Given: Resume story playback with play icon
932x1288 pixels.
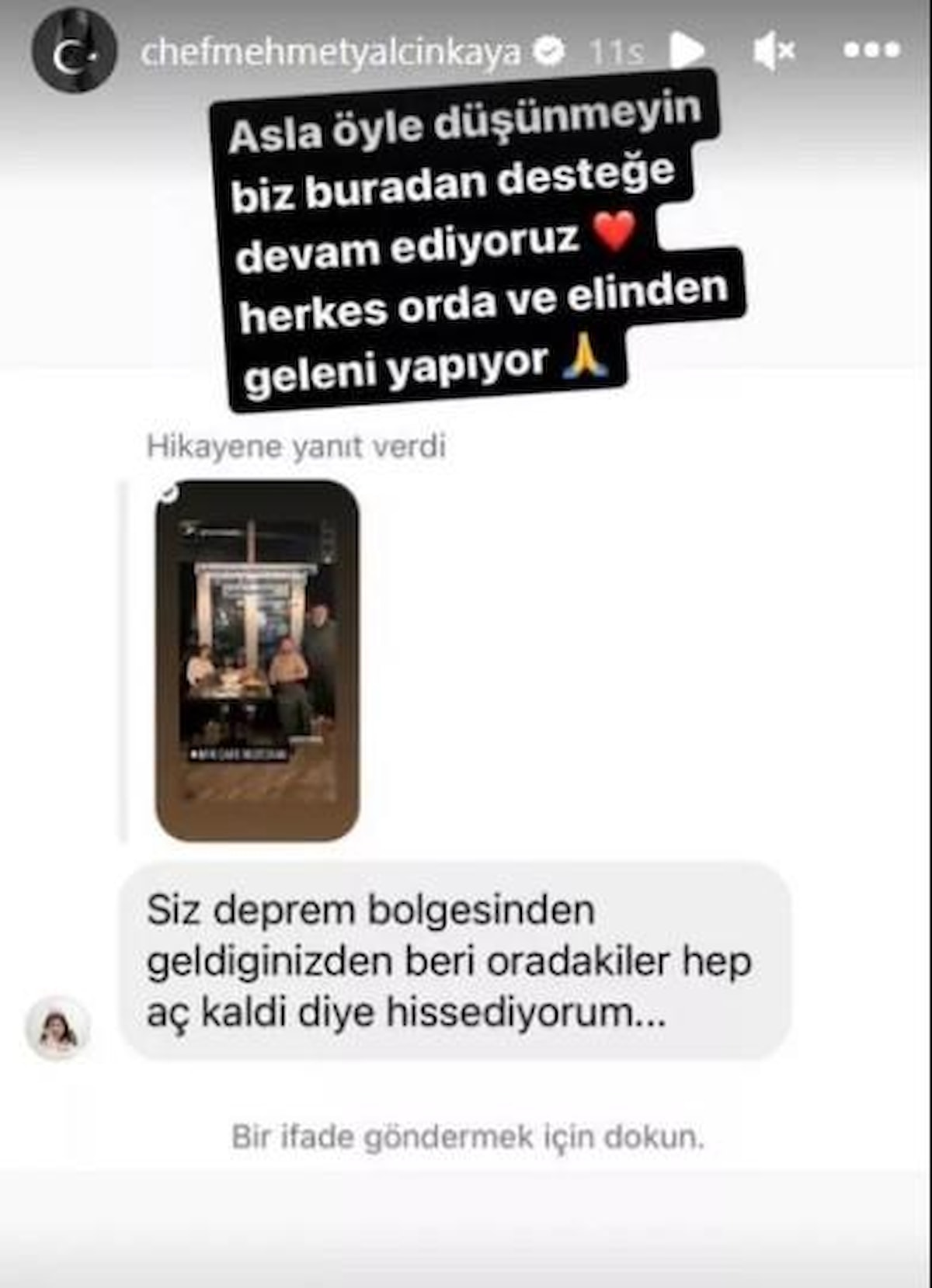Looking at the screenshot, I should point(687,50).
